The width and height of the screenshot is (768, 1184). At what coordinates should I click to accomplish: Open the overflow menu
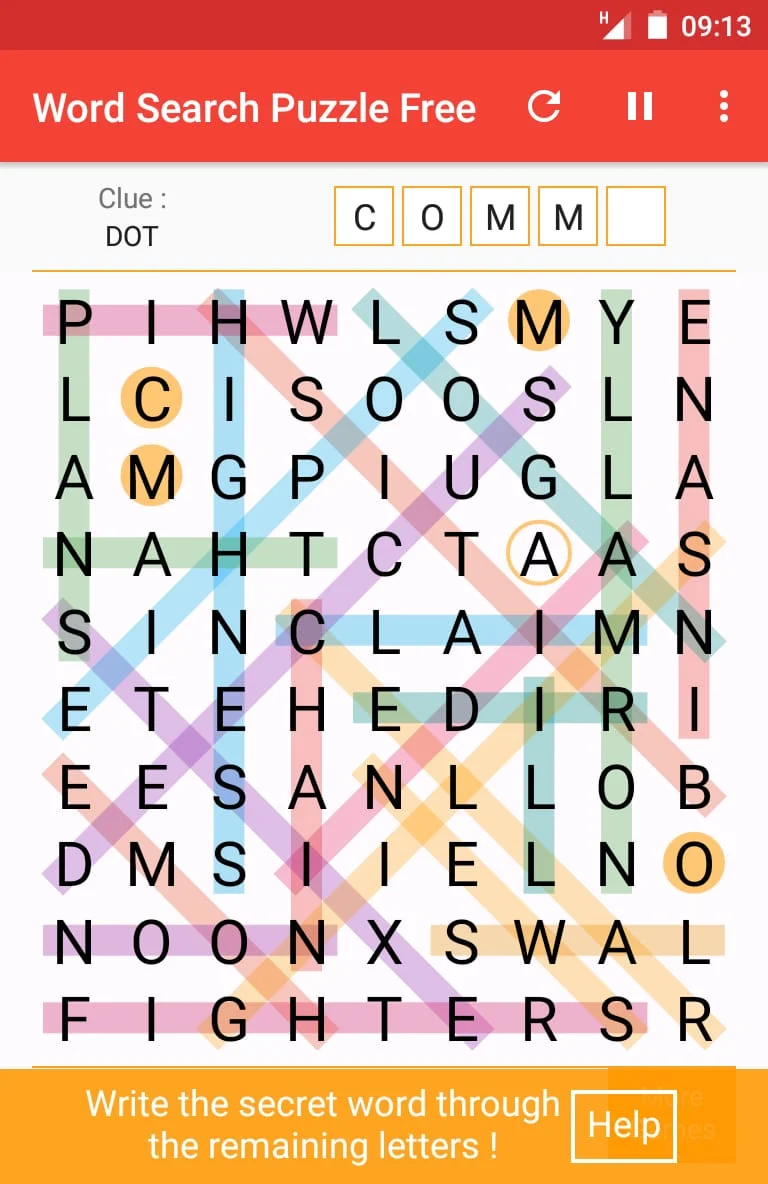(723, 106)
